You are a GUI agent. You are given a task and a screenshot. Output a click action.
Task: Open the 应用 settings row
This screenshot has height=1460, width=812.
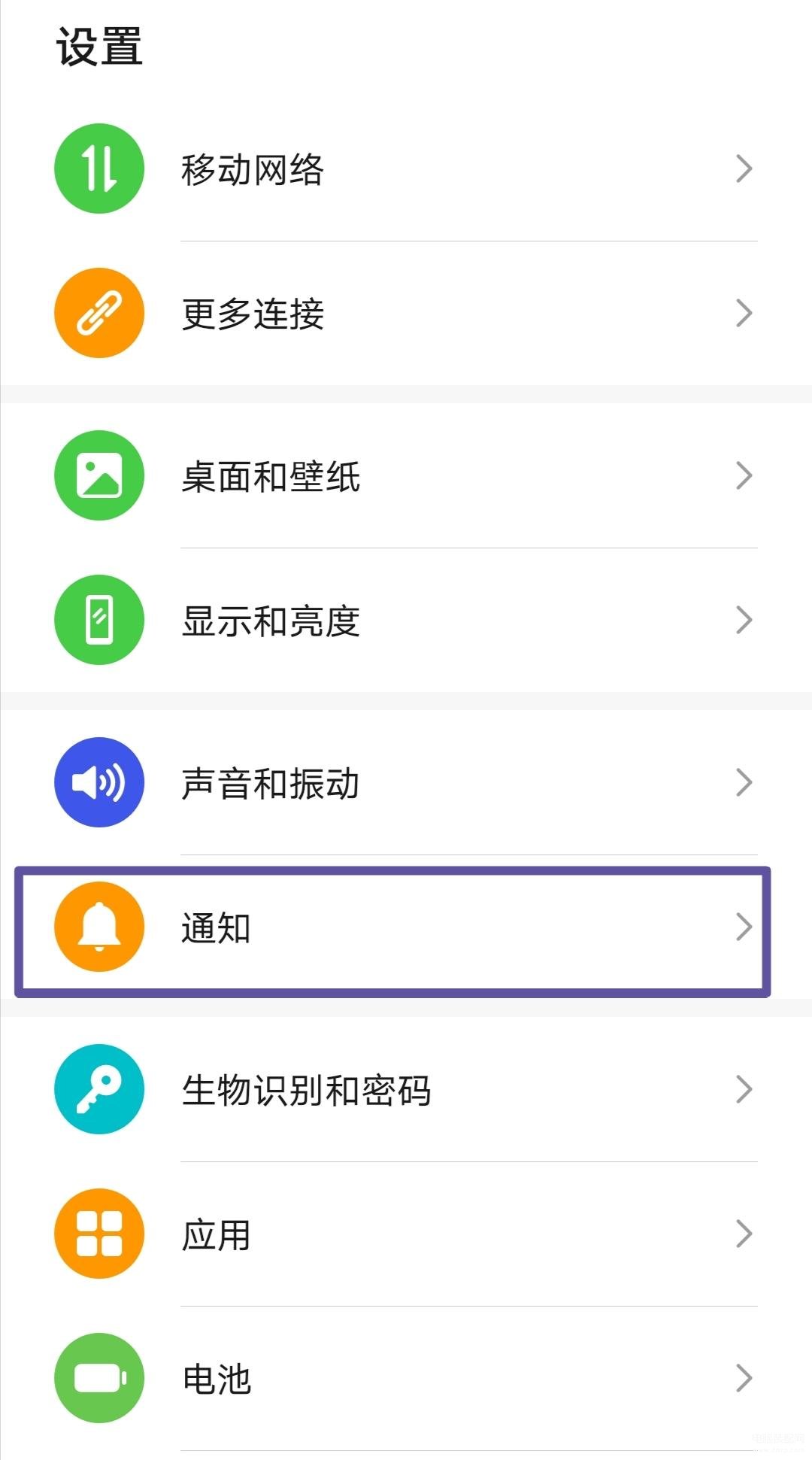406,1234
